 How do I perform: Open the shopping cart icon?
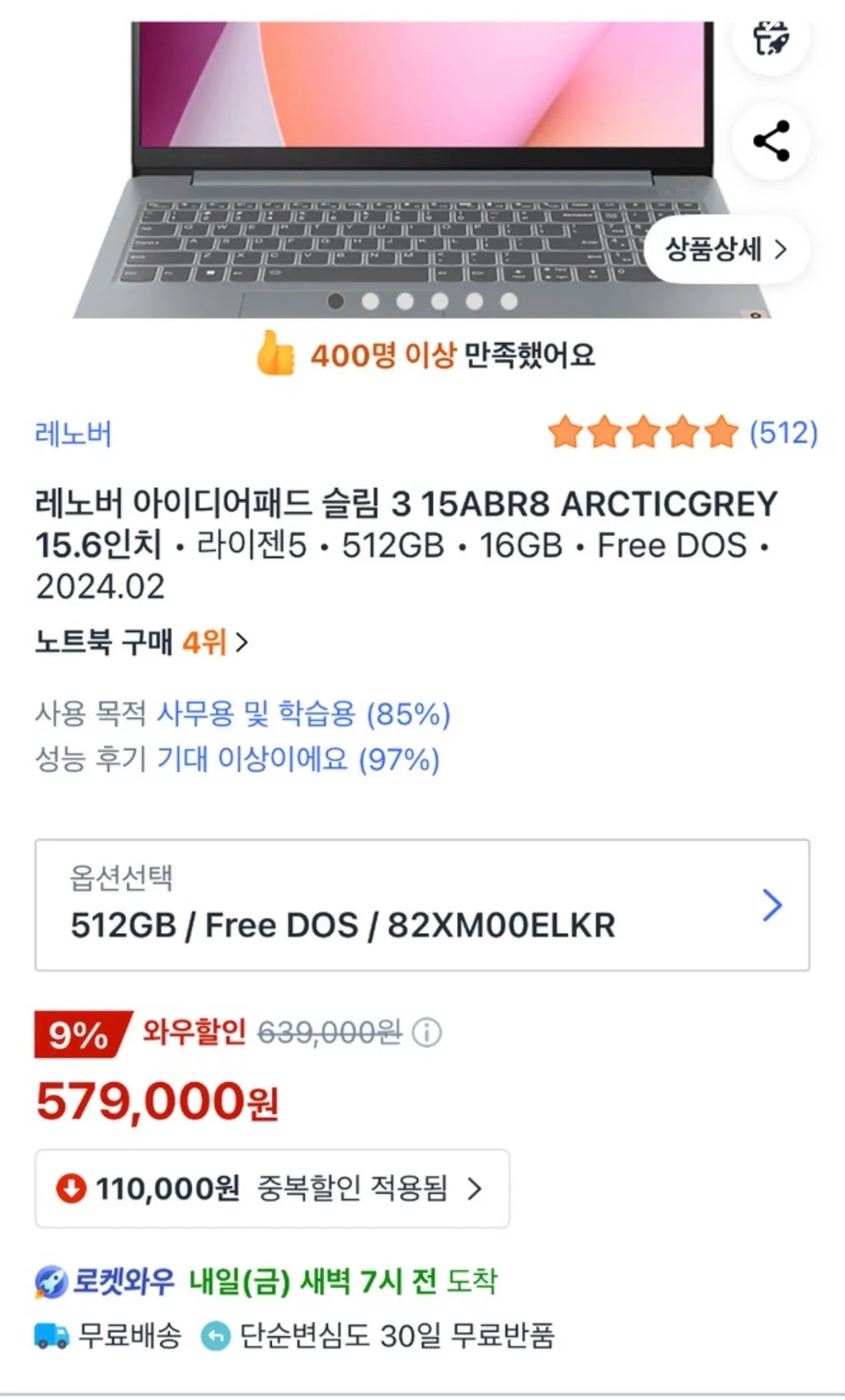click(x=770, y=39)
